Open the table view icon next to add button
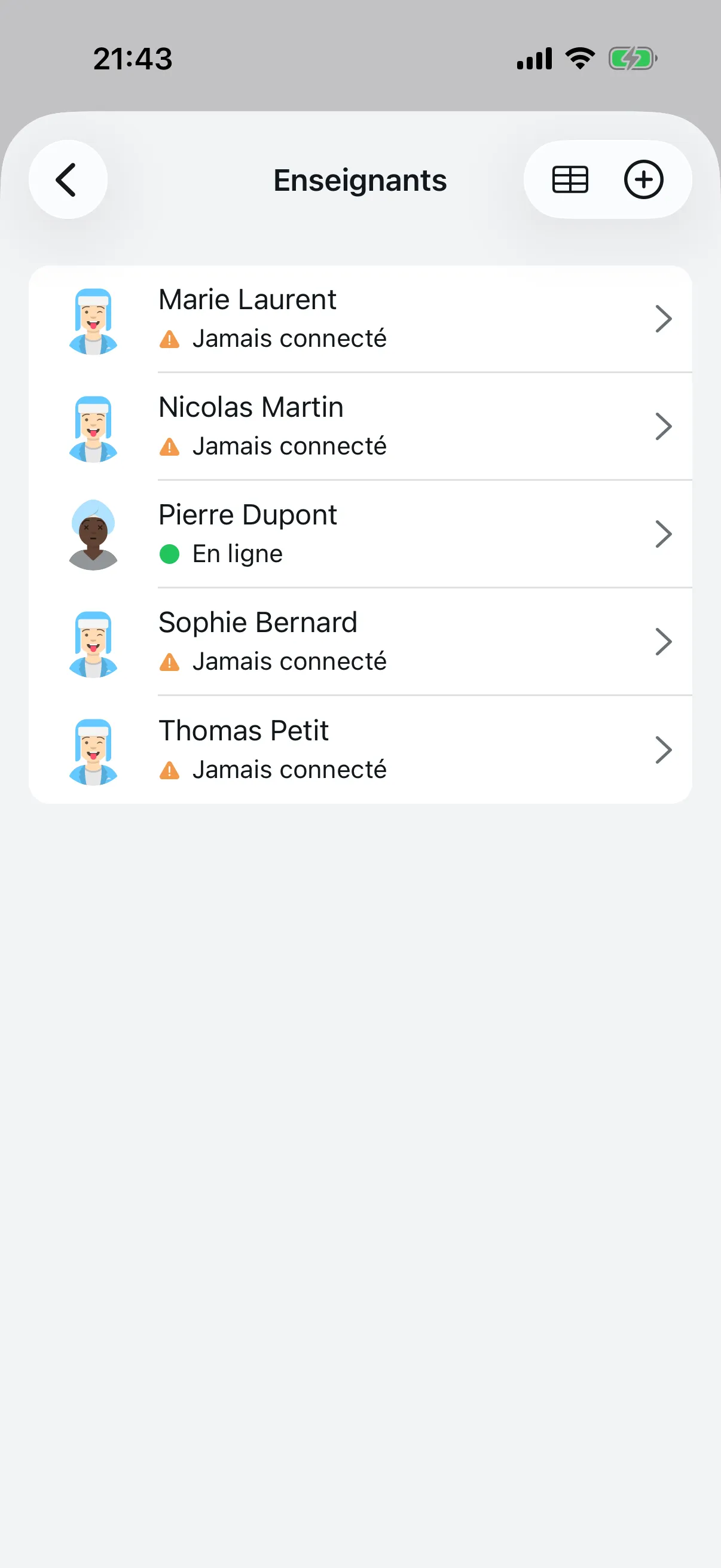This screenshot has height=1568, width=721. pyautogui.click(x=570, y=179)
